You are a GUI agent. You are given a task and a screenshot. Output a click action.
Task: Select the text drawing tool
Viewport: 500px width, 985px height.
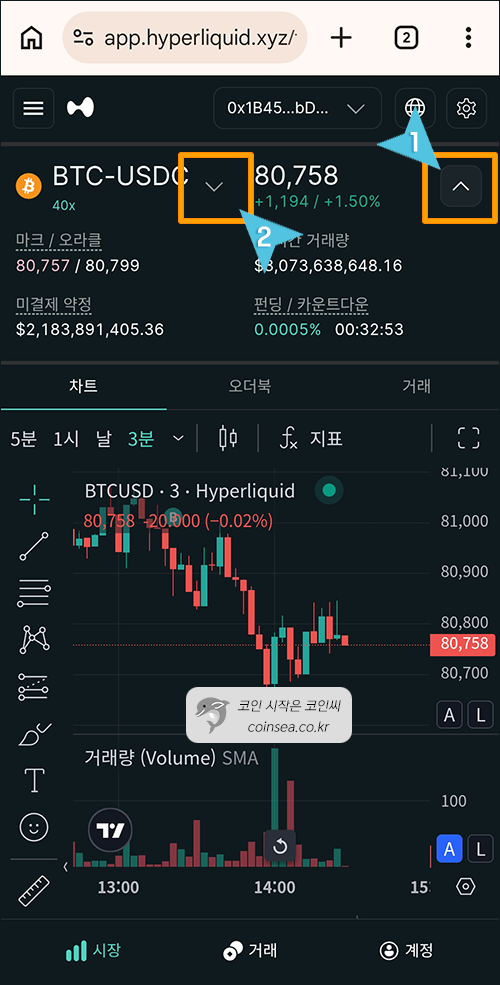click(x=34, y=780)
